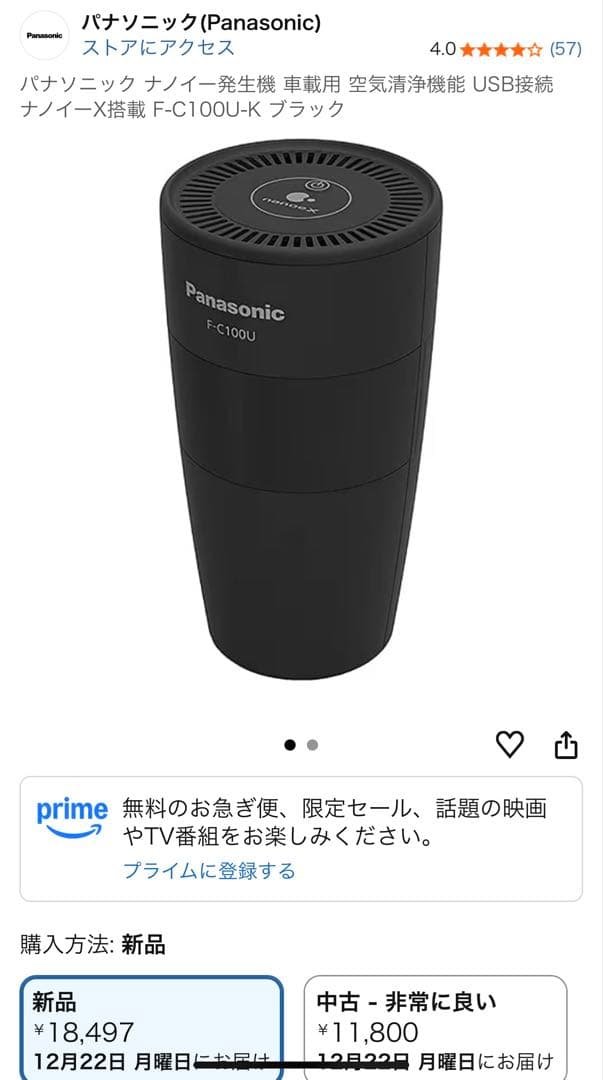This screenshot has height=1080, width=603.
Task: Jump to the second product image dot
Action: [x=313, y=745]
